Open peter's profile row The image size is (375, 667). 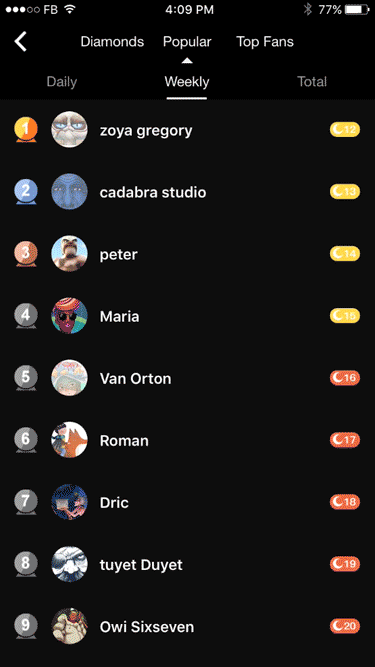tap(188, 254)
